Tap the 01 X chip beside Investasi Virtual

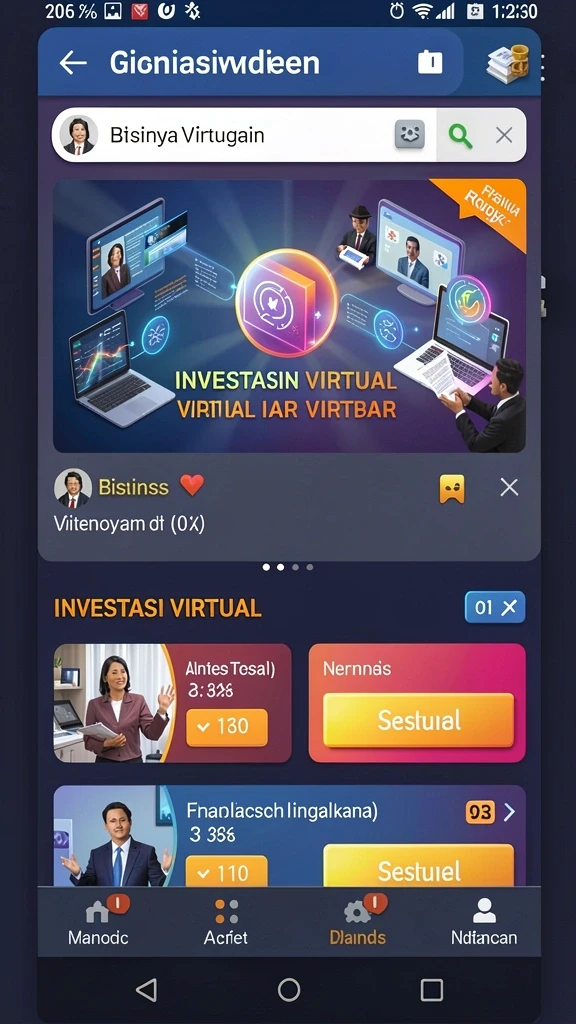[495, 607]
